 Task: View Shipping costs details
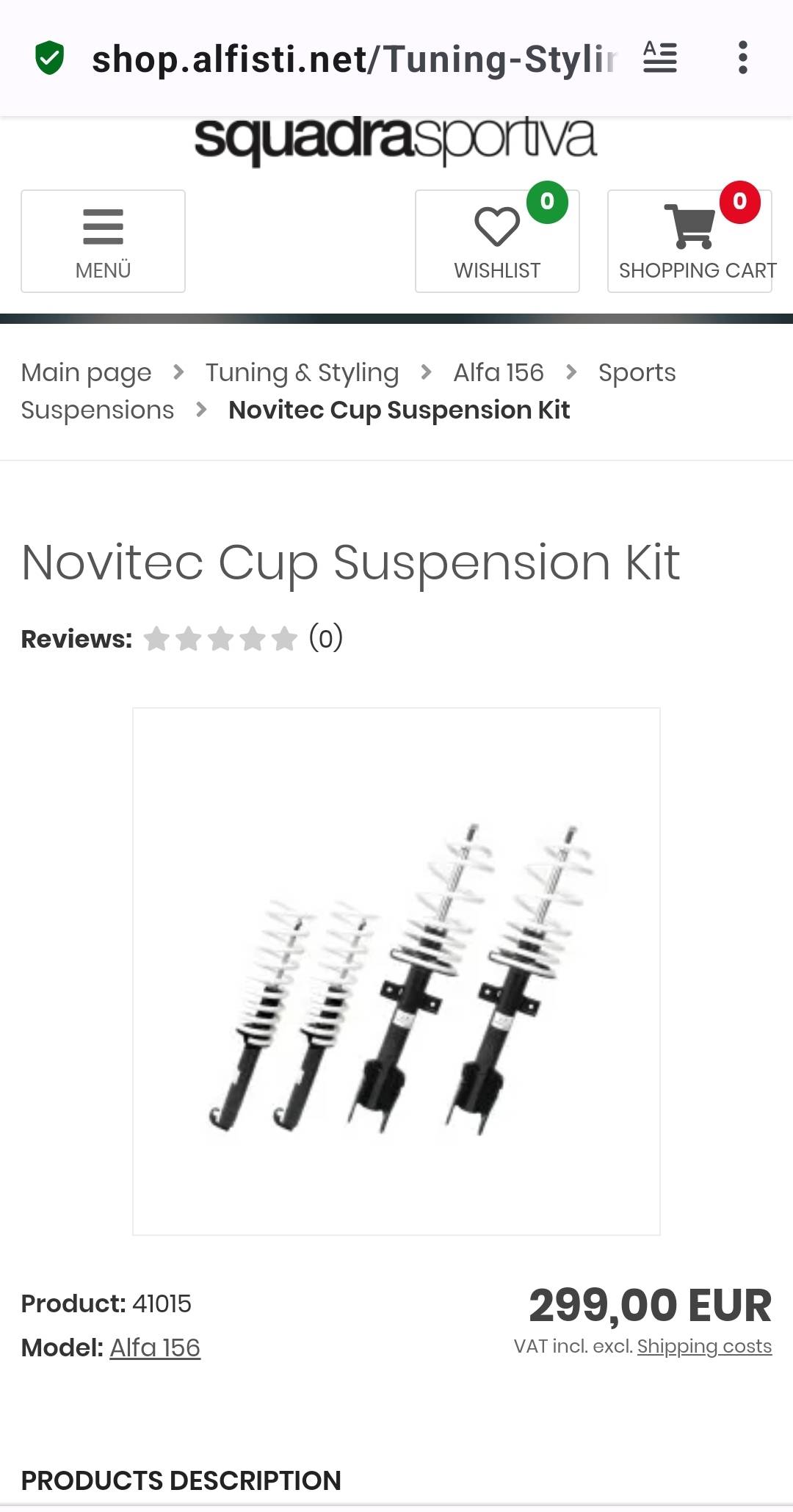[x=704, y=1346]
